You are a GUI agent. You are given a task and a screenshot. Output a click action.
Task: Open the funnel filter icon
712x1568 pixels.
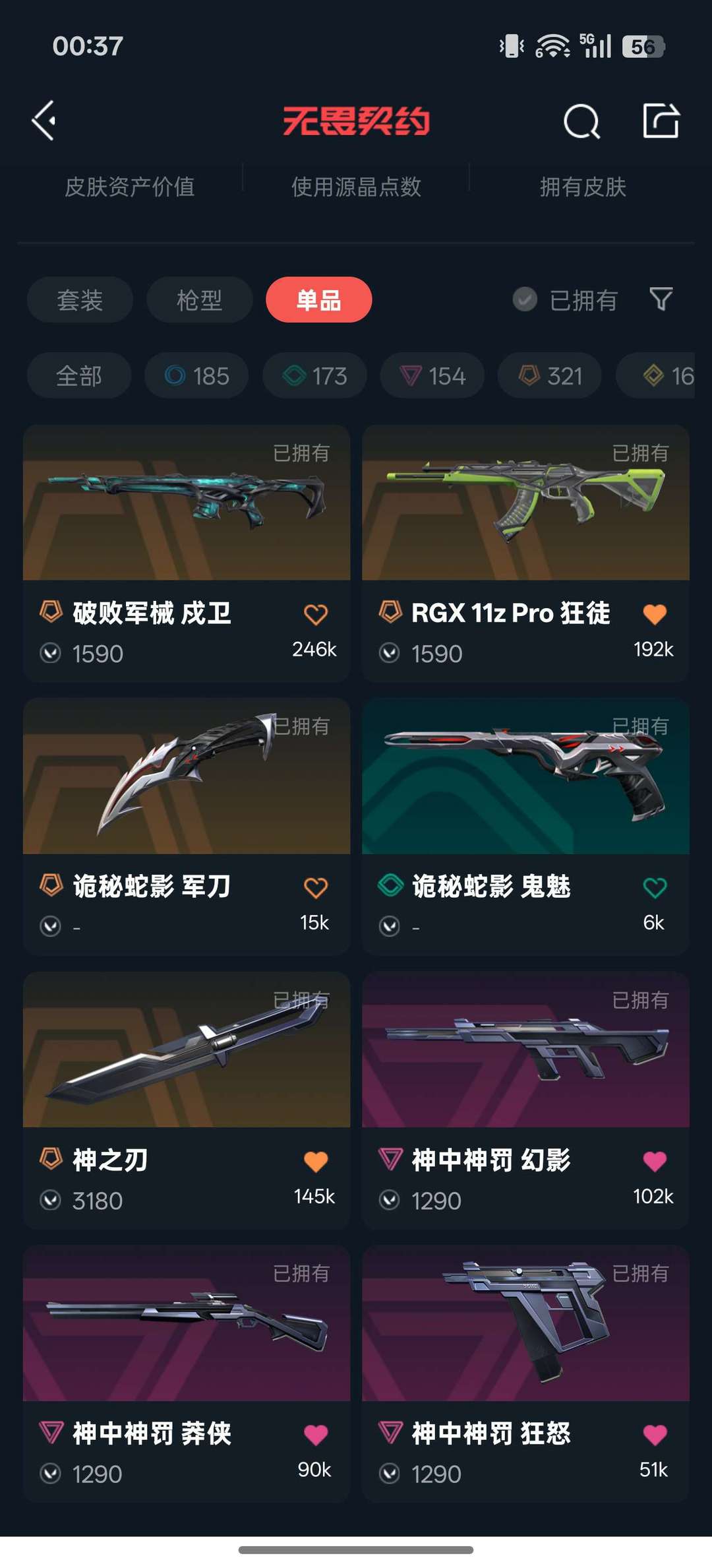pos(661,299)
